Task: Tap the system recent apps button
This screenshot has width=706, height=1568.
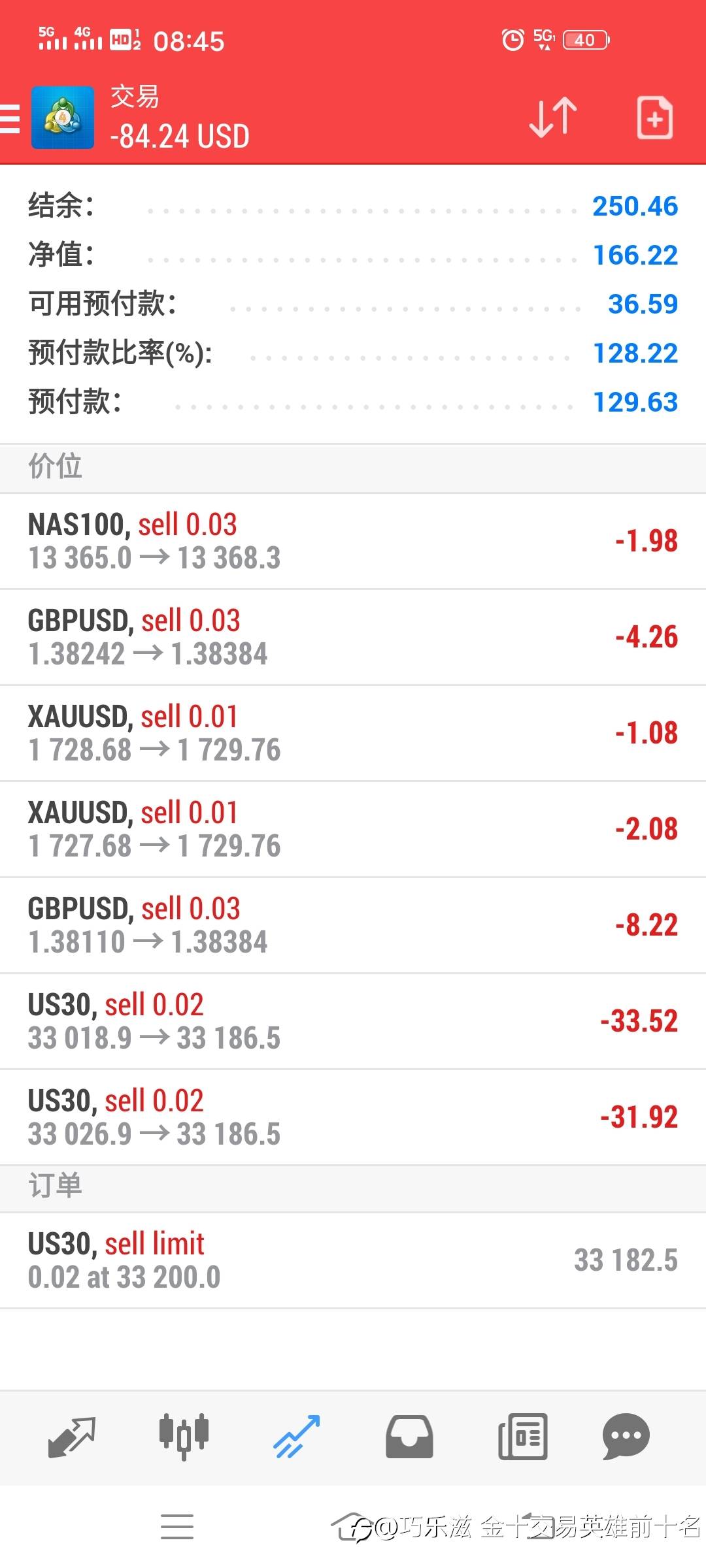Action: [177, 1527]
